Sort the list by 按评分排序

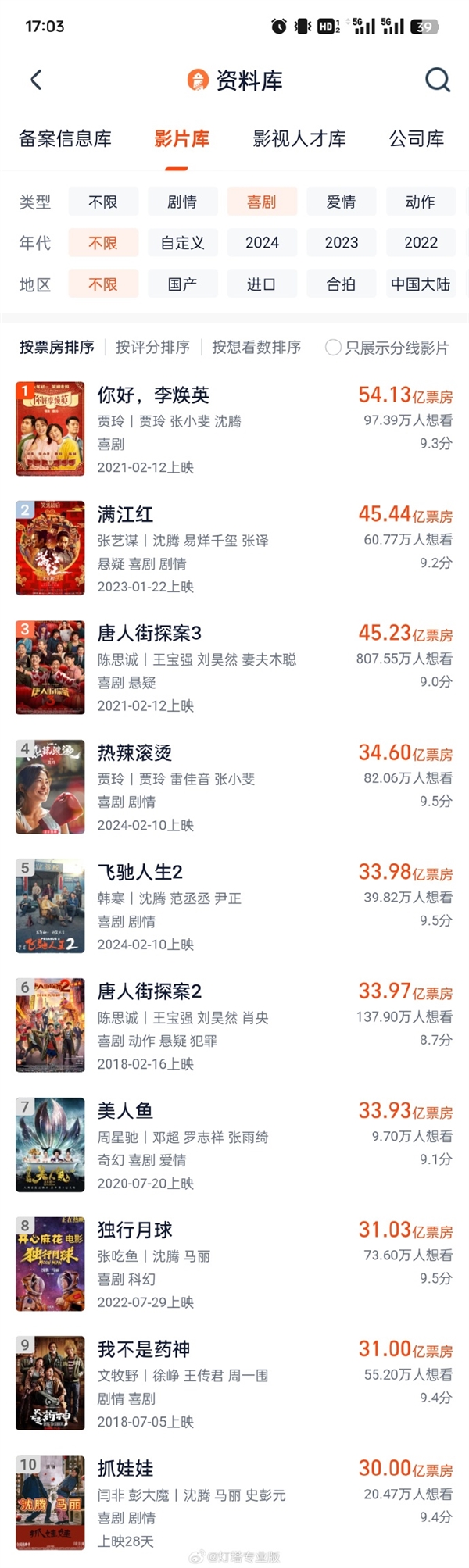pos(152,348)
